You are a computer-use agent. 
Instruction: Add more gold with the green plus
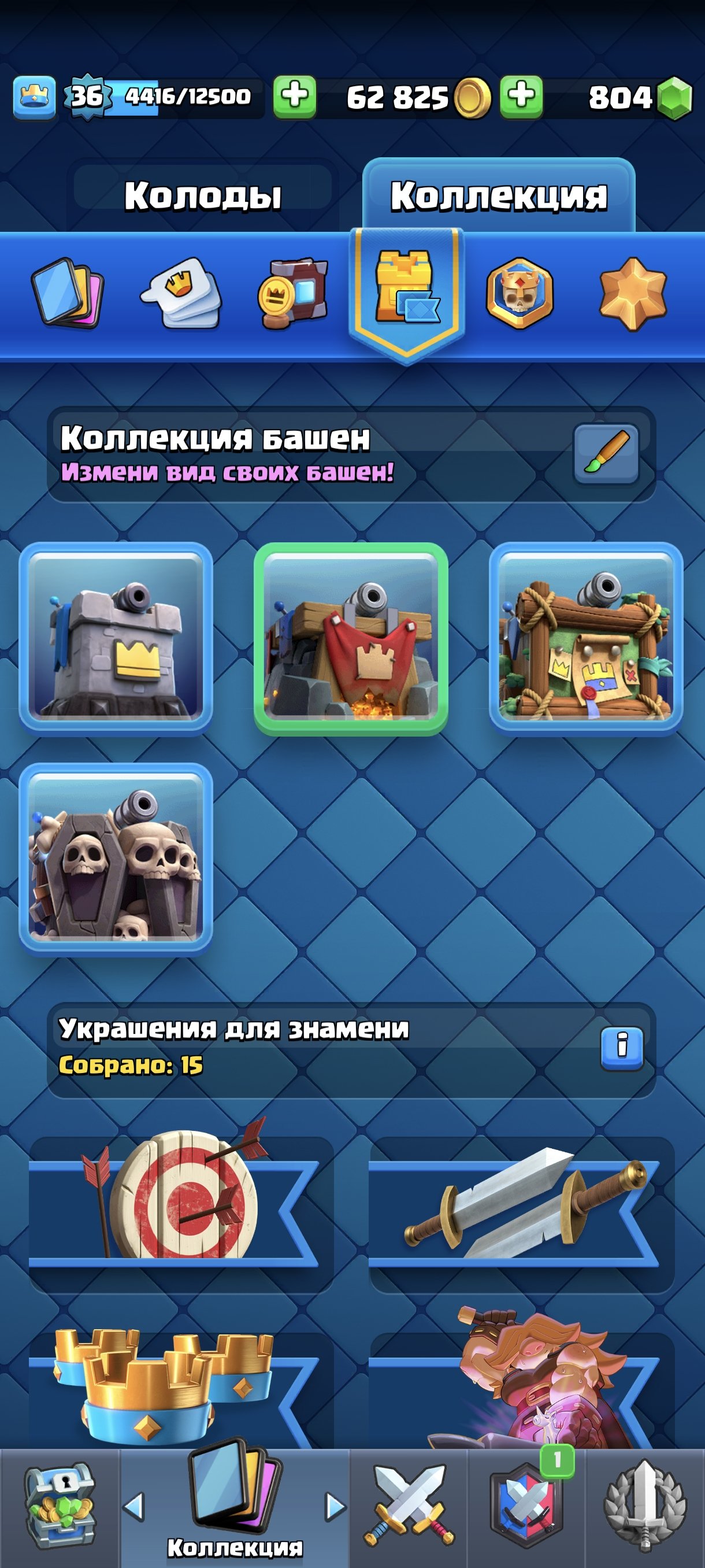coord(294,96)
